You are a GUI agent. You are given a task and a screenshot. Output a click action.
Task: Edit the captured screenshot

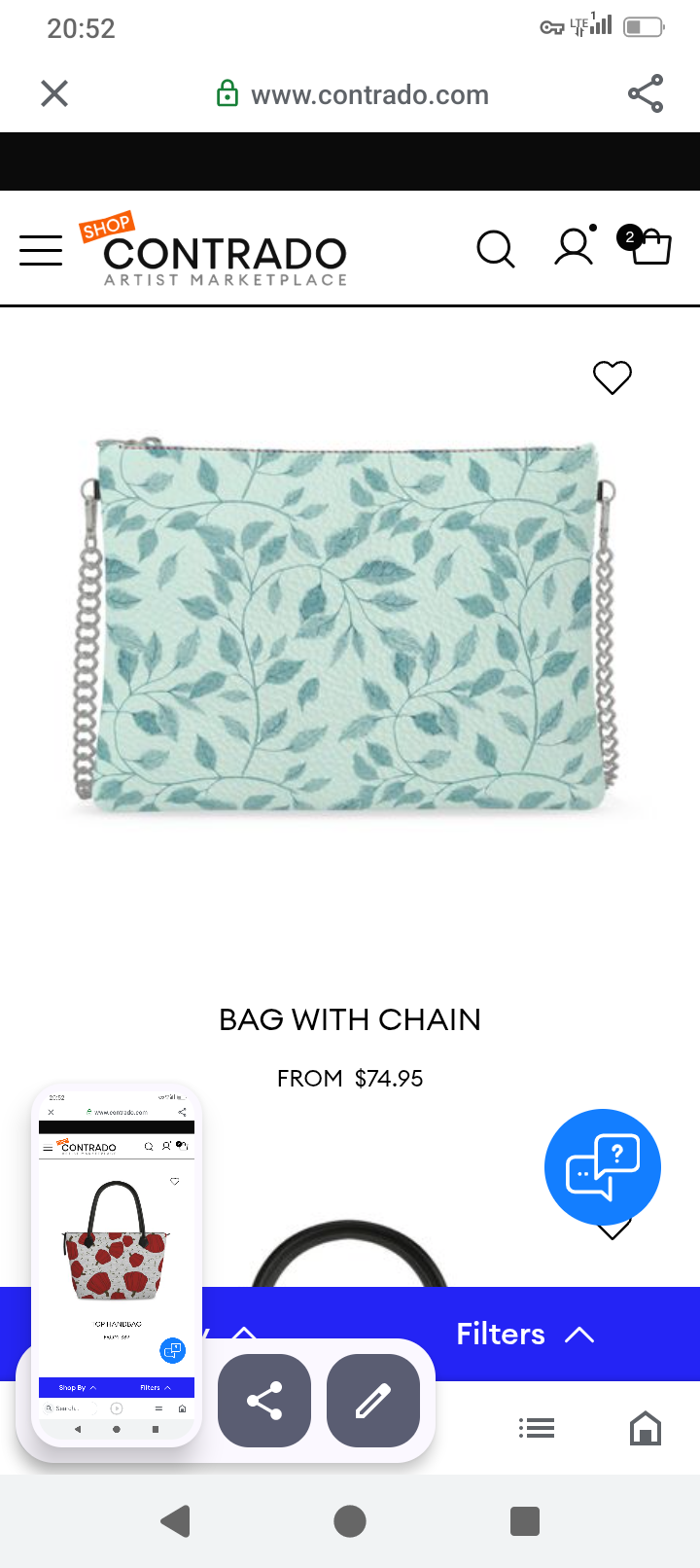coord(373,1401)
